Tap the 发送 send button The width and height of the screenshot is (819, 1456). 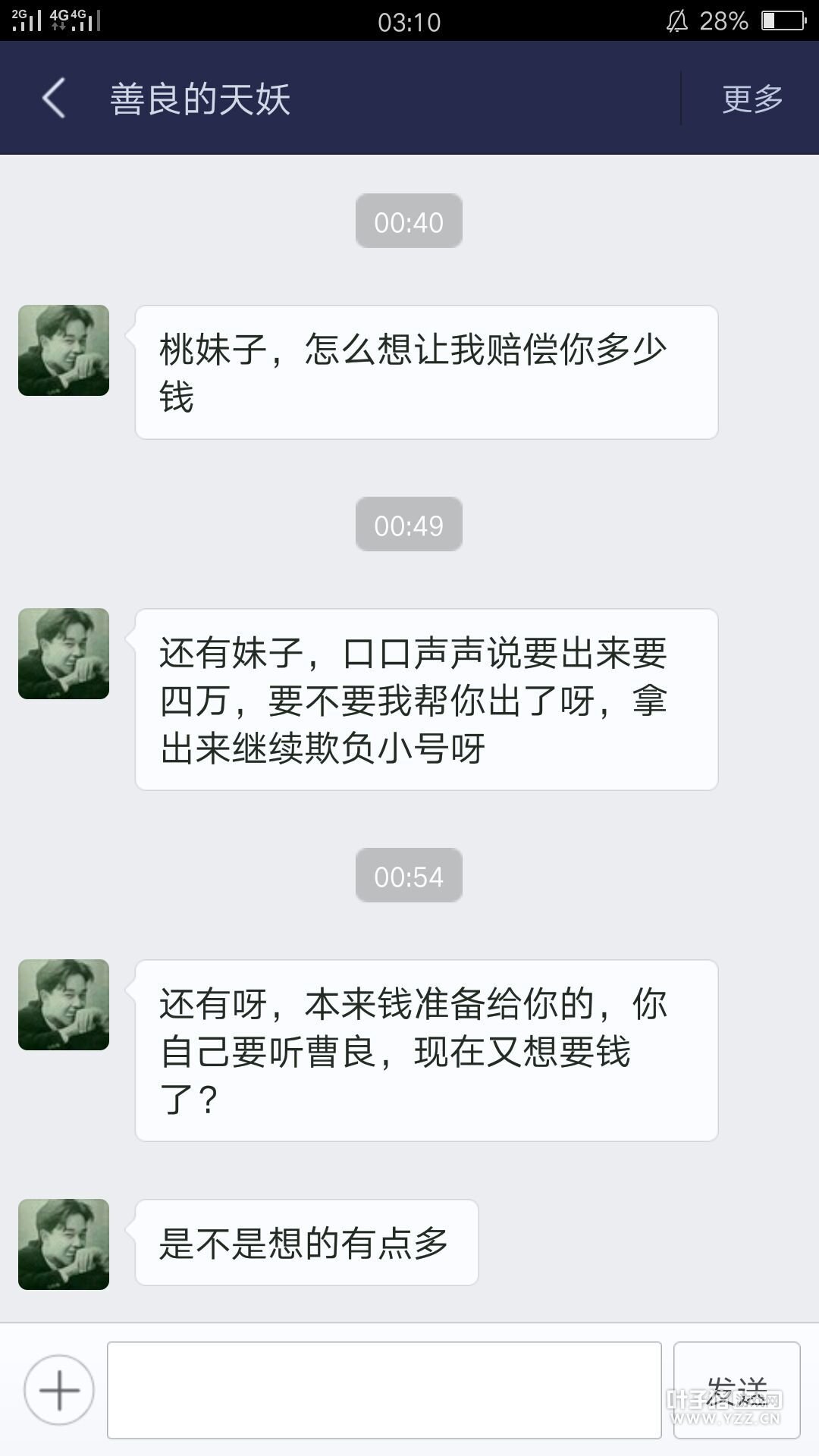click(736, 1389)
